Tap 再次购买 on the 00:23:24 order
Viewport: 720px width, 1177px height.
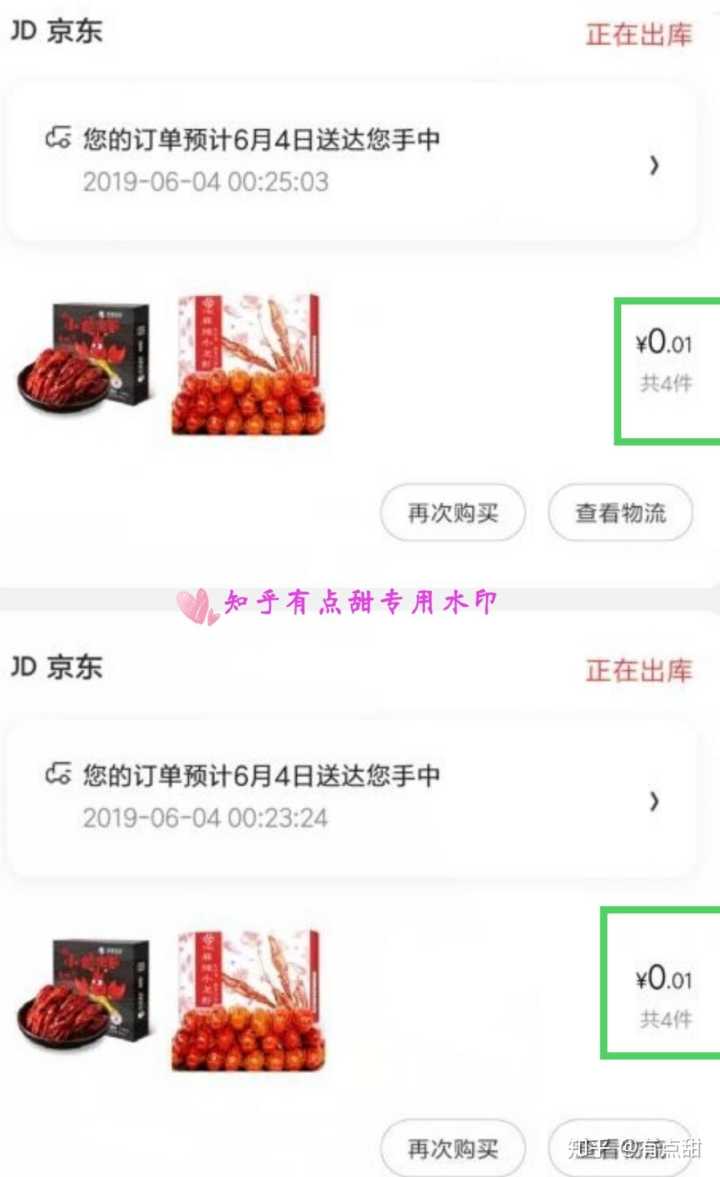point(453,1148)
